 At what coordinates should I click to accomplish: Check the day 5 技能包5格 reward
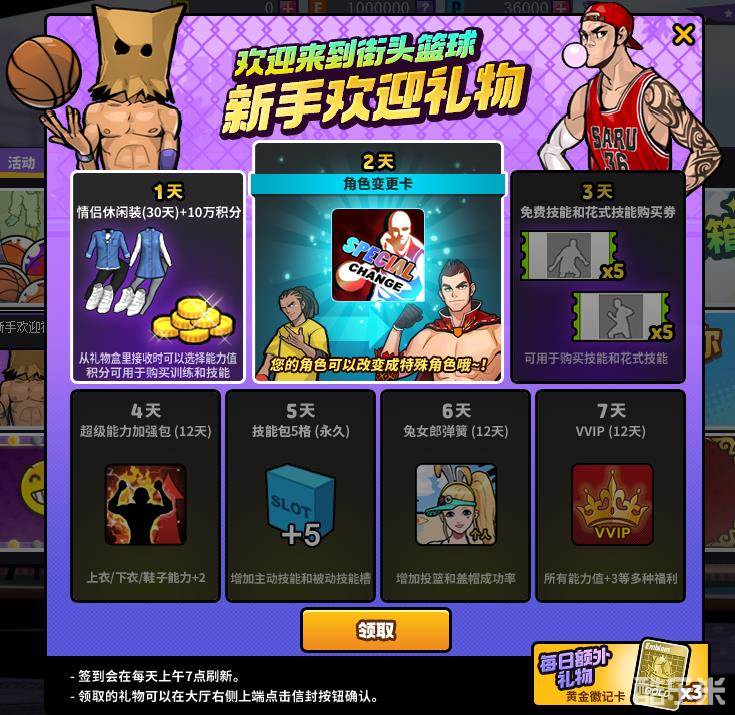301,494
